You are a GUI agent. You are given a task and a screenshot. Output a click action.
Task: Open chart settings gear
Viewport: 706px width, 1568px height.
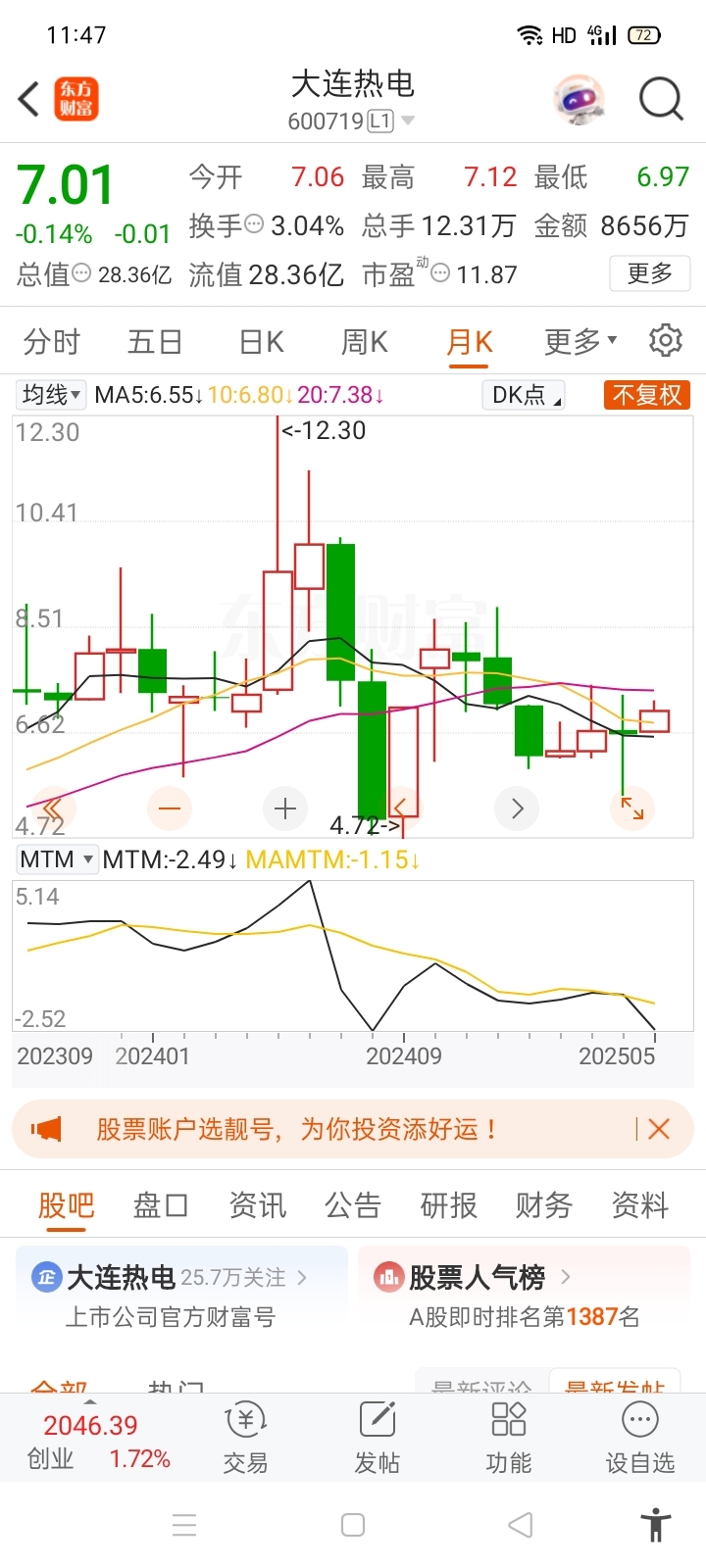click(x=666, y=341)
